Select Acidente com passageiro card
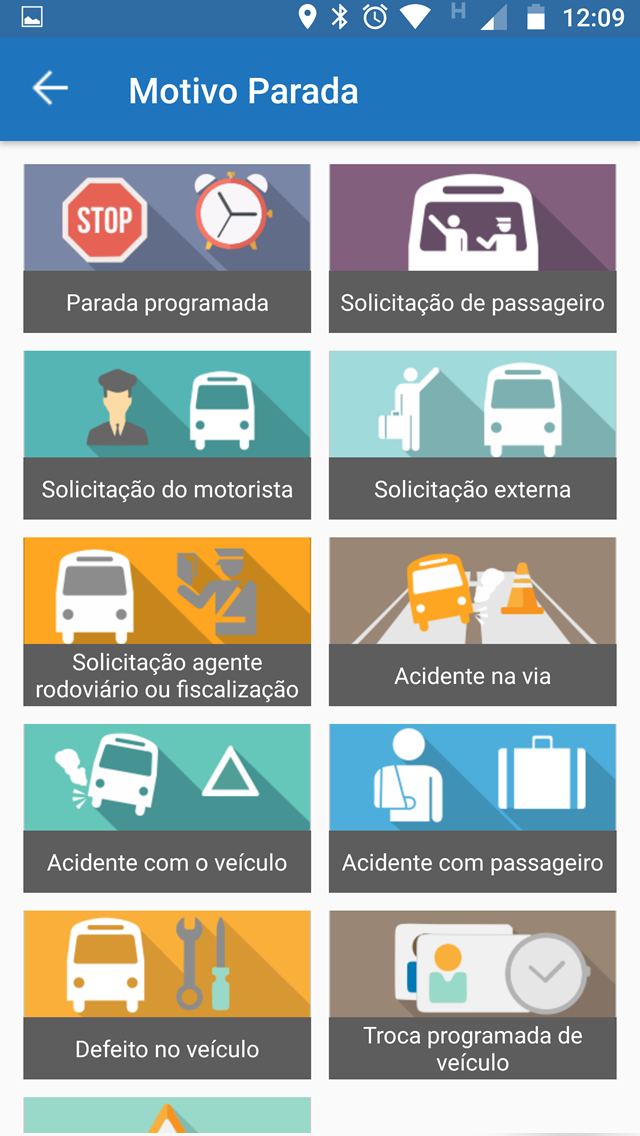The image size is (640, 1136). pos(473,808)
